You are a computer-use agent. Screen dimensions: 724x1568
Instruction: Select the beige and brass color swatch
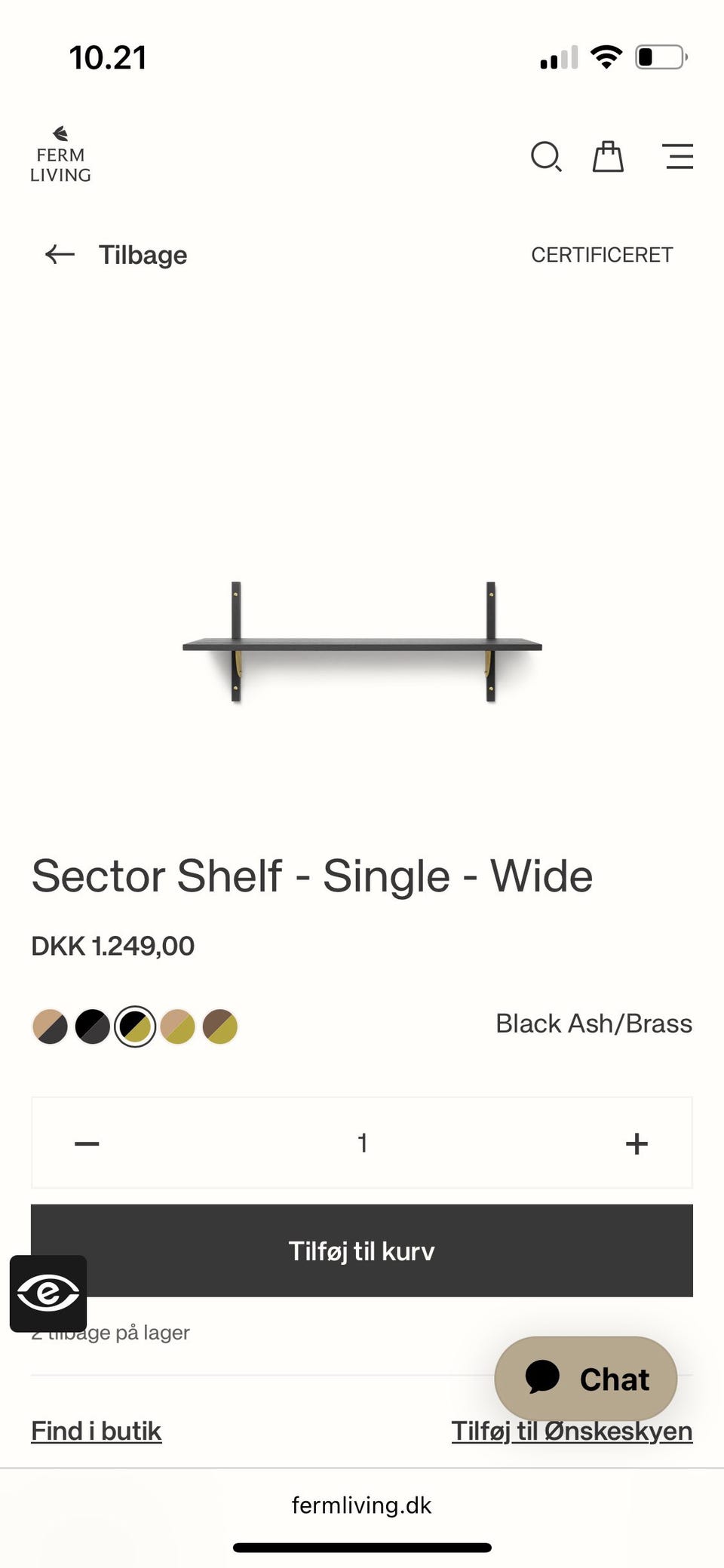pyautogui.click(x=178, y=1026)
